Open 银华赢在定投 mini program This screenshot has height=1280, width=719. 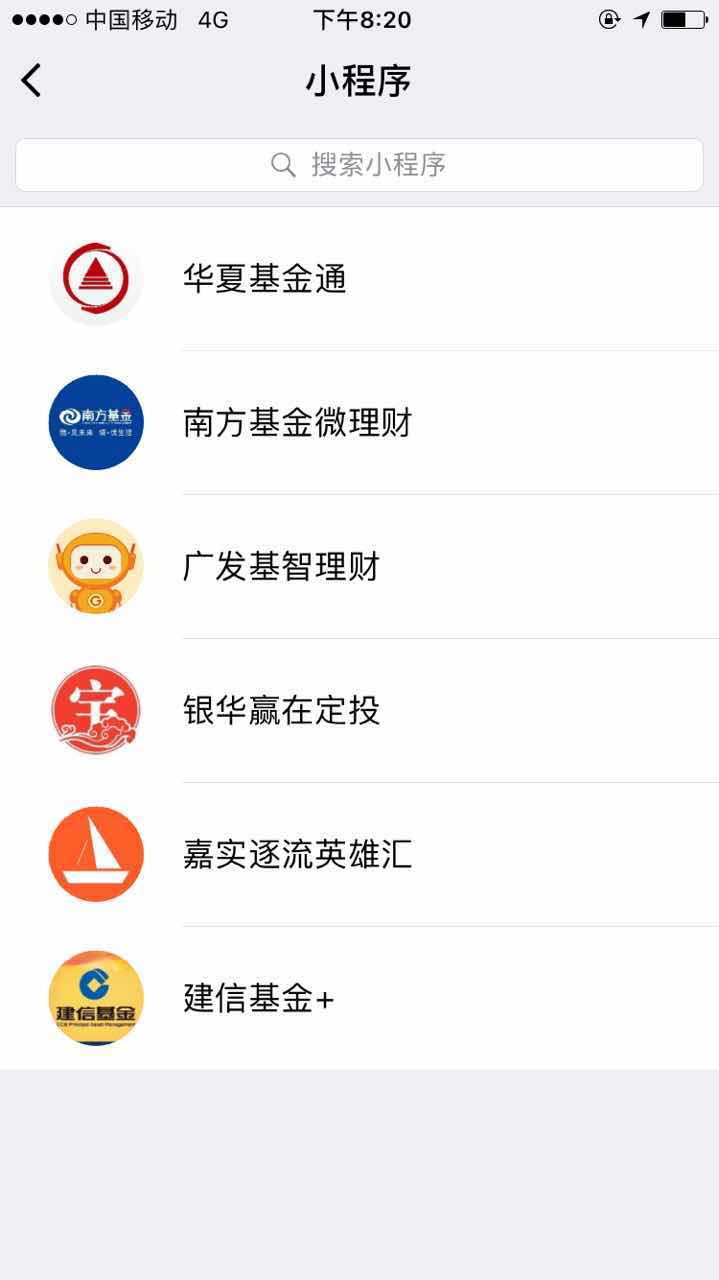(281, 711)
